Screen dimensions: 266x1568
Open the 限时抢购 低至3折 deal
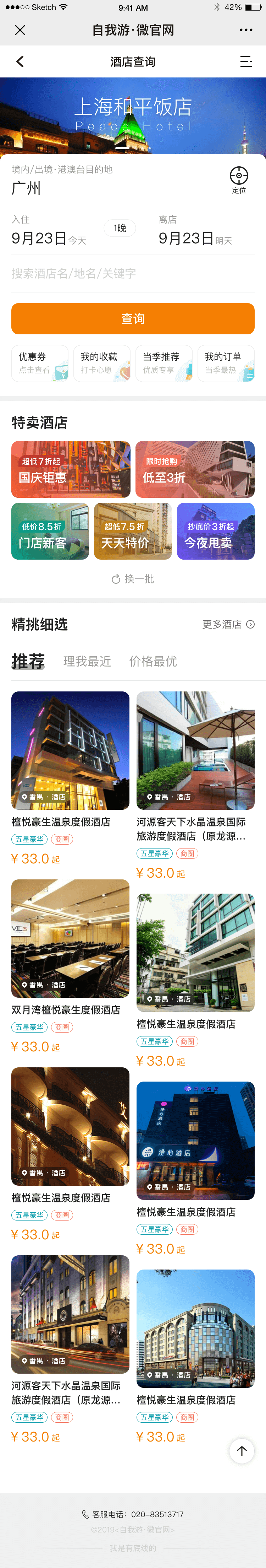[x=195, y=469]
